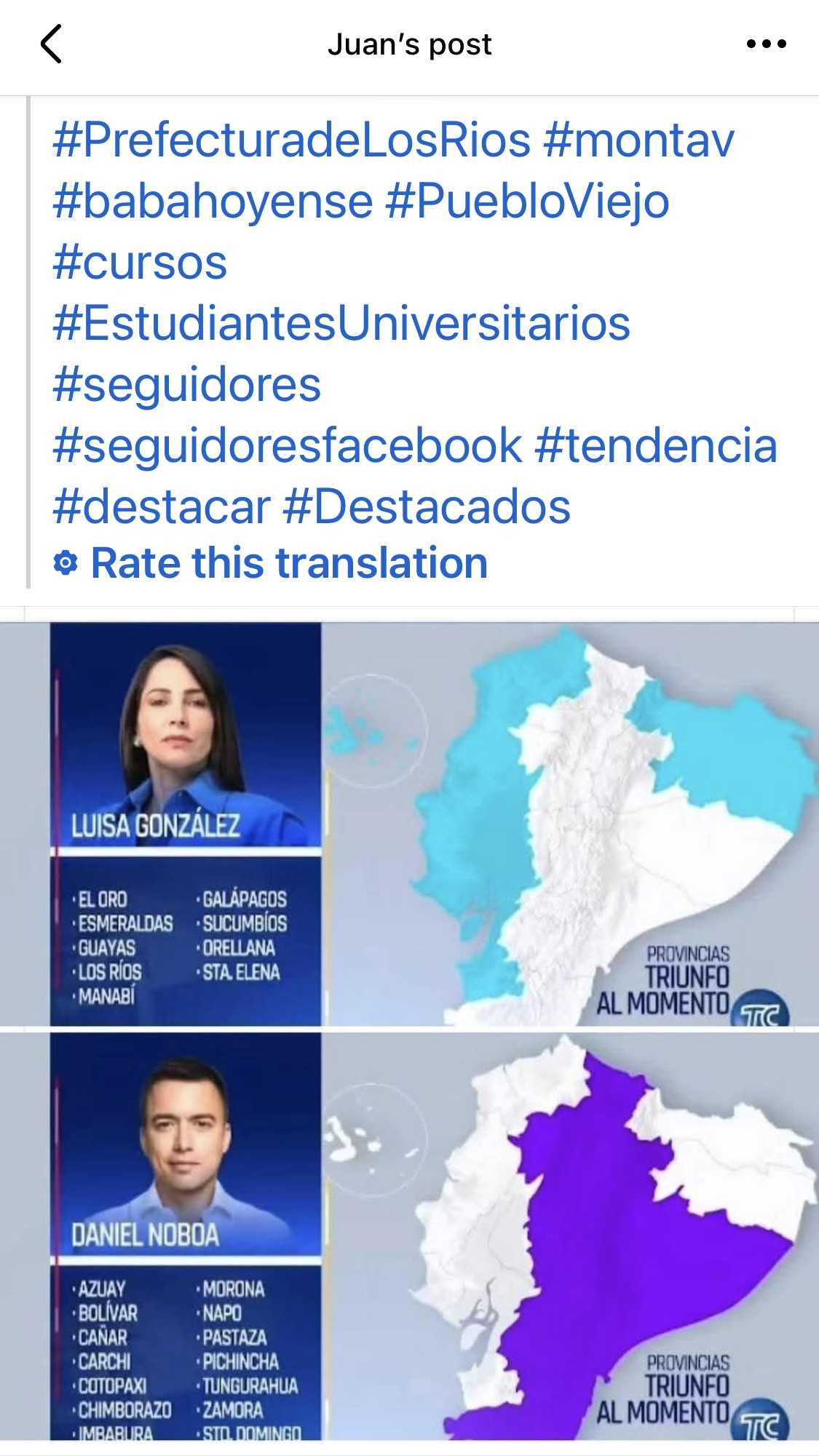819x1456 pixels.
Task: Open the #Destacados hashtag
Action: pos(427,507)
